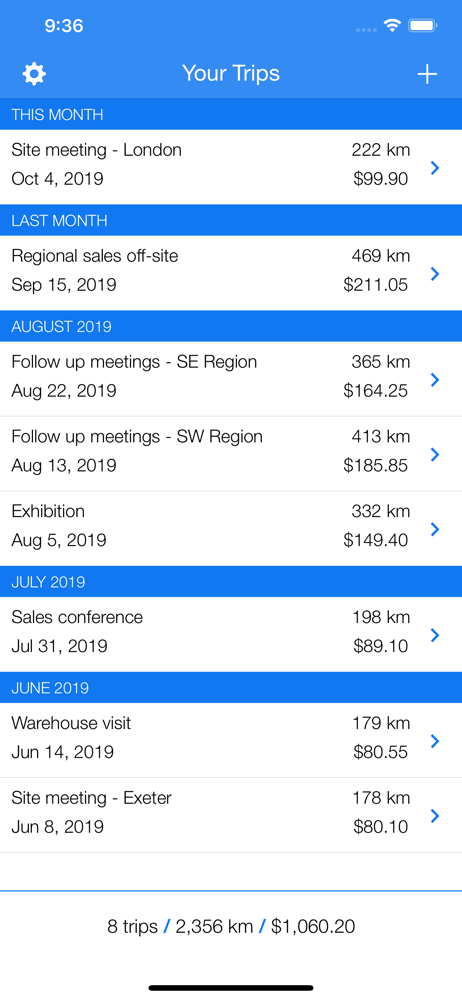This screenshot has height=1000, width=462.
Task: Open the Exhibition trip
Action: (231, 528)
